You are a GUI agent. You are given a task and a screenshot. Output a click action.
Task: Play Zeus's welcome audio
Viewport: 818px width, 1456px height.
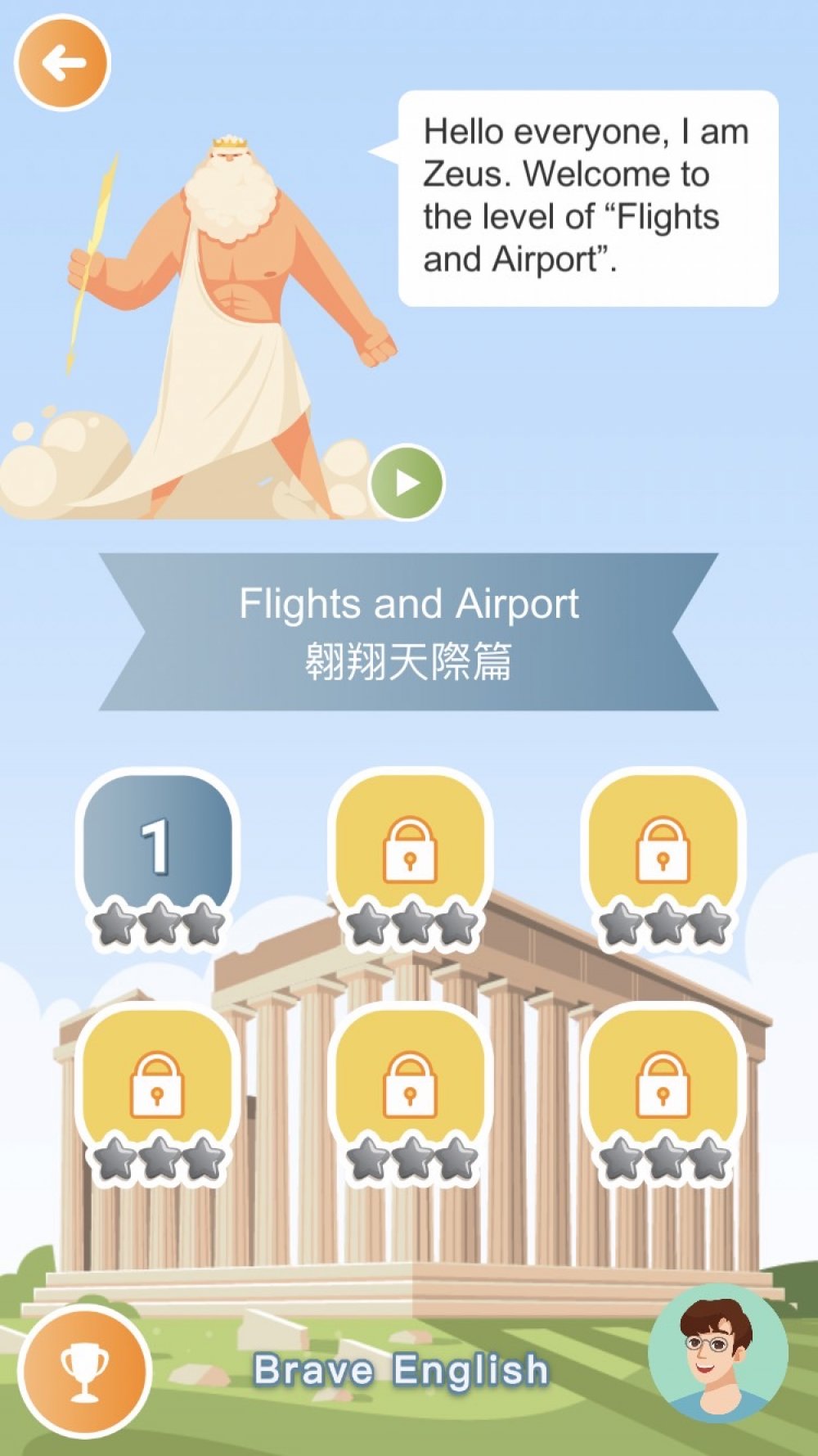pyautogui.click(x=407, y=483)
